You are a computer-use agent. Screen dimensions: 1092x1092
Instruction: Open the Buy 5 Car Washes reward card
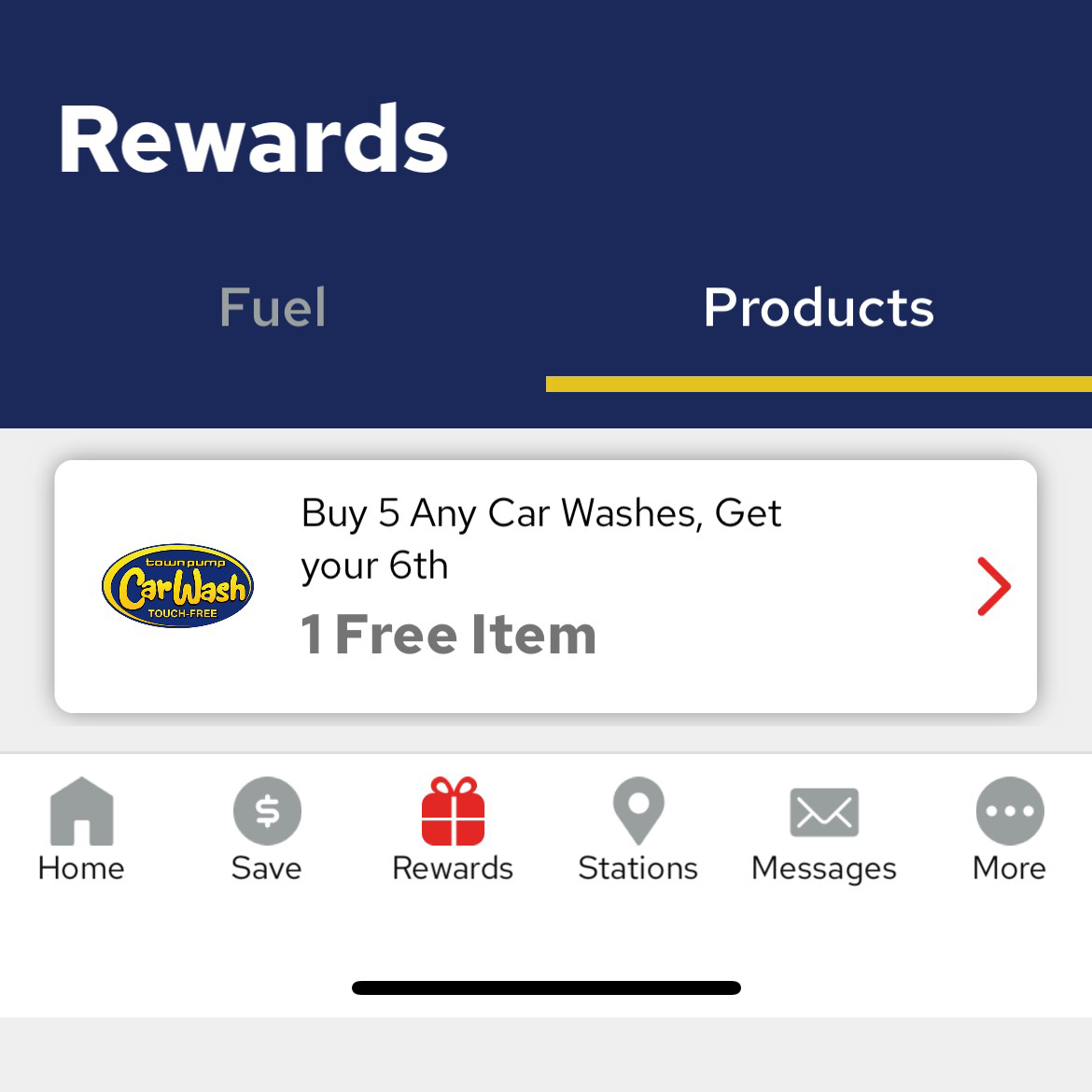coord(545,586)
